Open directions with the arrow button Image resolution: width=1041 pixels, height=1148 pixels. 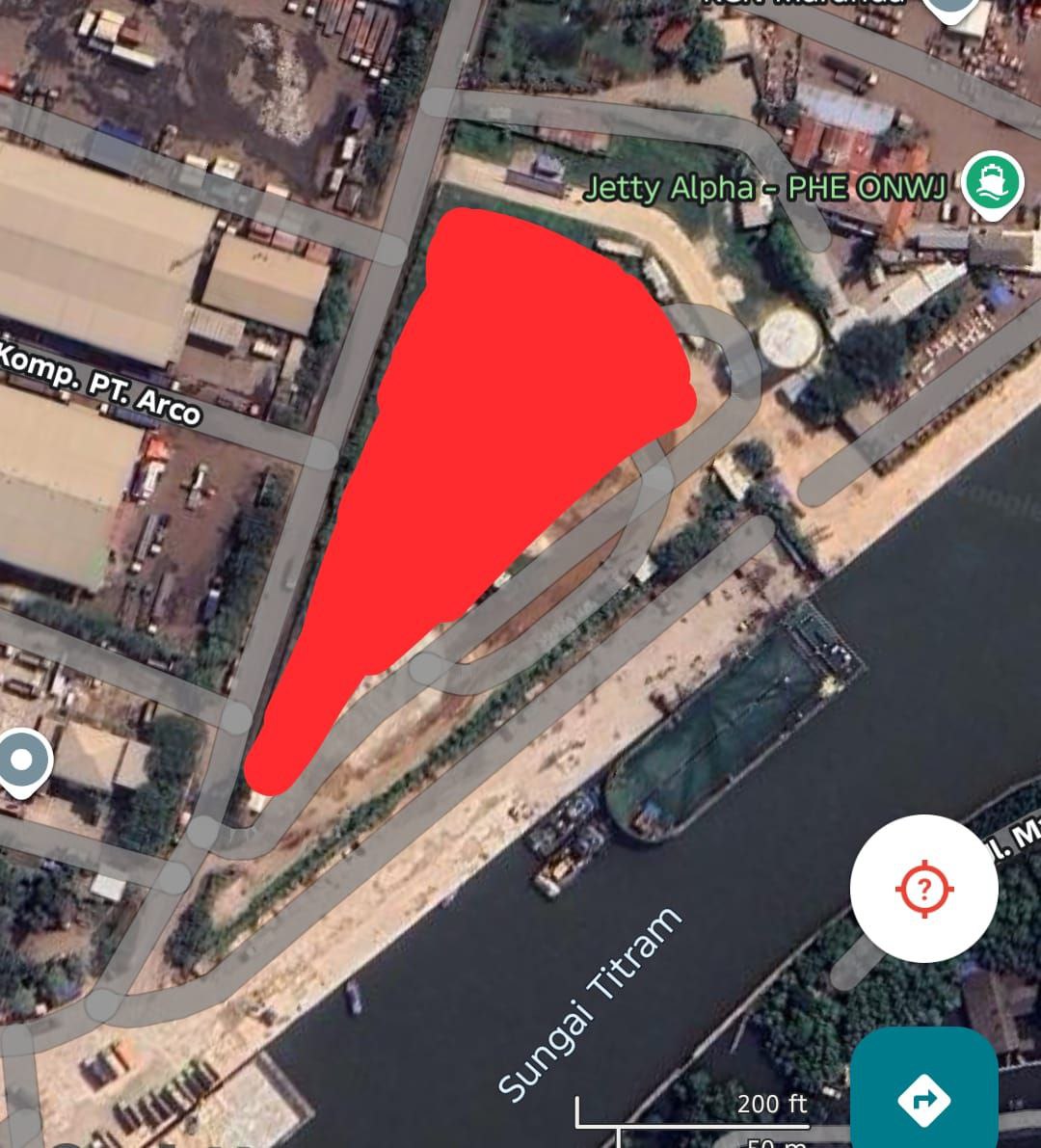[923, 1098]
